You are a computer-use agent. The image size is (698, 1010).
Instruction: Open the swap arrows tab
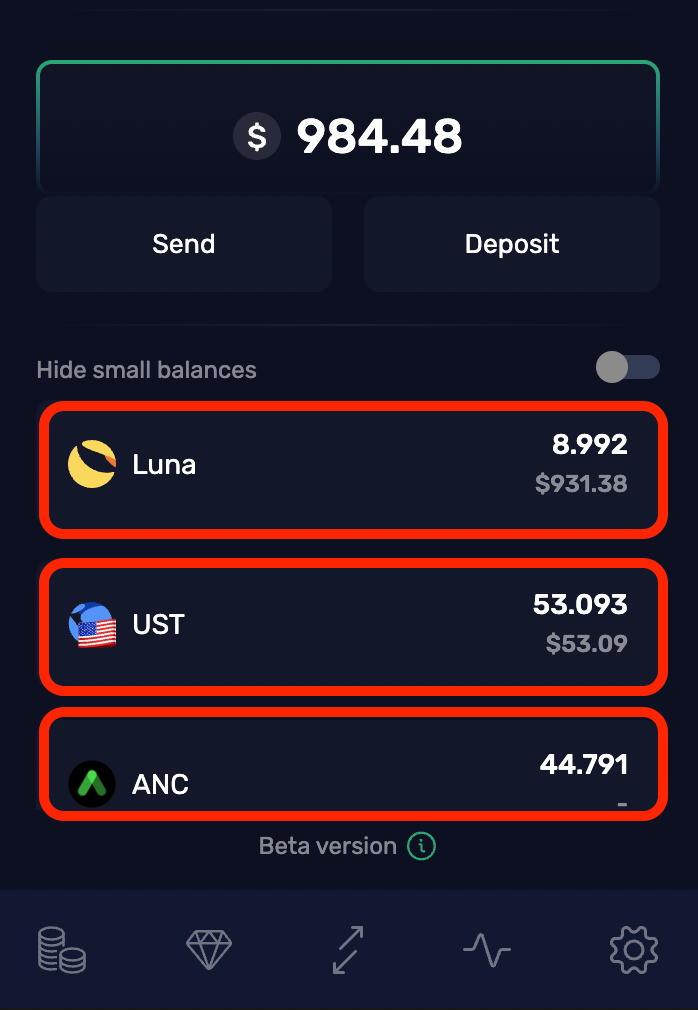point(348,949)
